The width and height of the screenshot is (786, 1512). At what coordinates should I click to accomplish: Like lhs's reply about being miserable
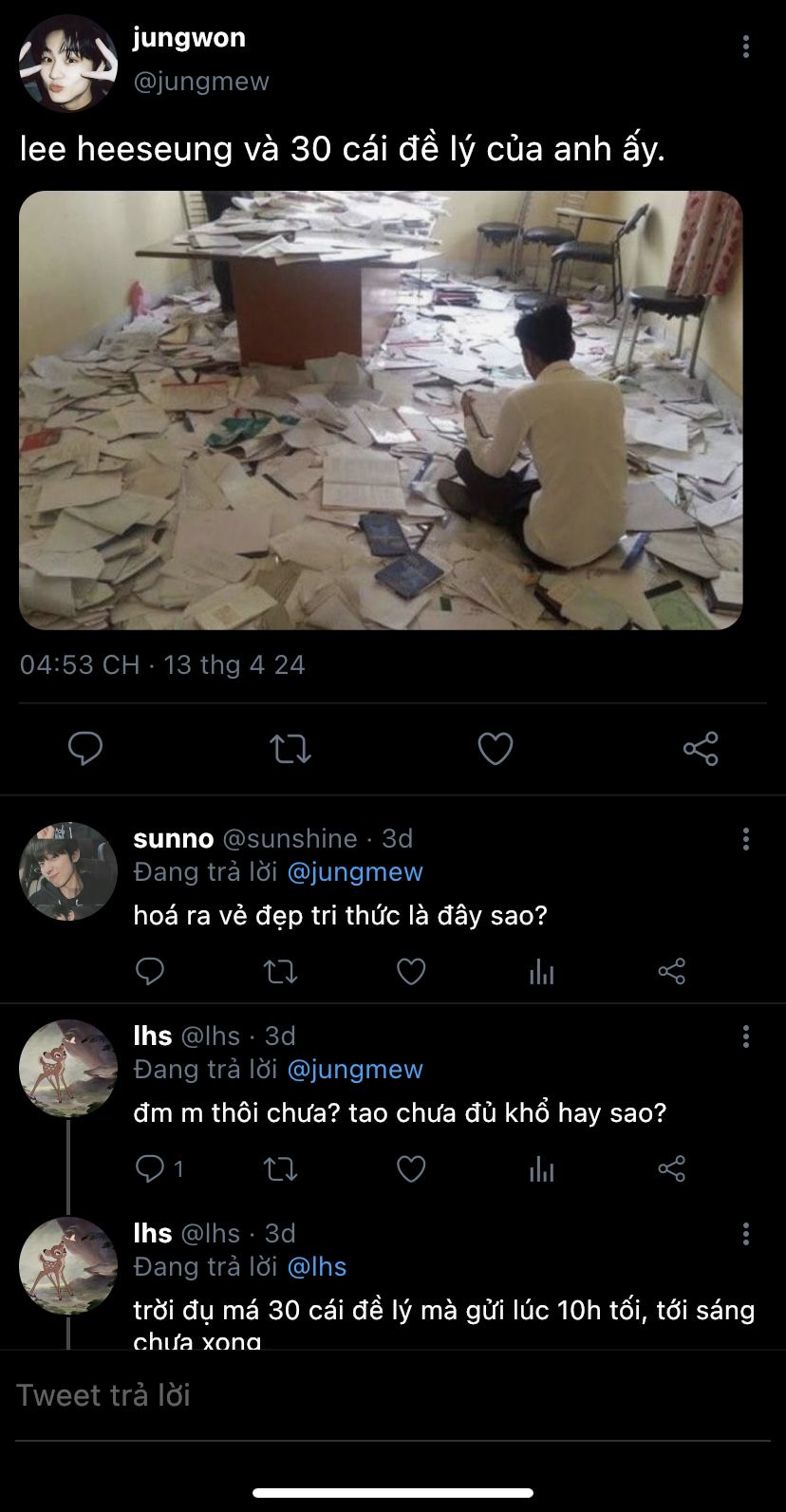coord(410,1168)
